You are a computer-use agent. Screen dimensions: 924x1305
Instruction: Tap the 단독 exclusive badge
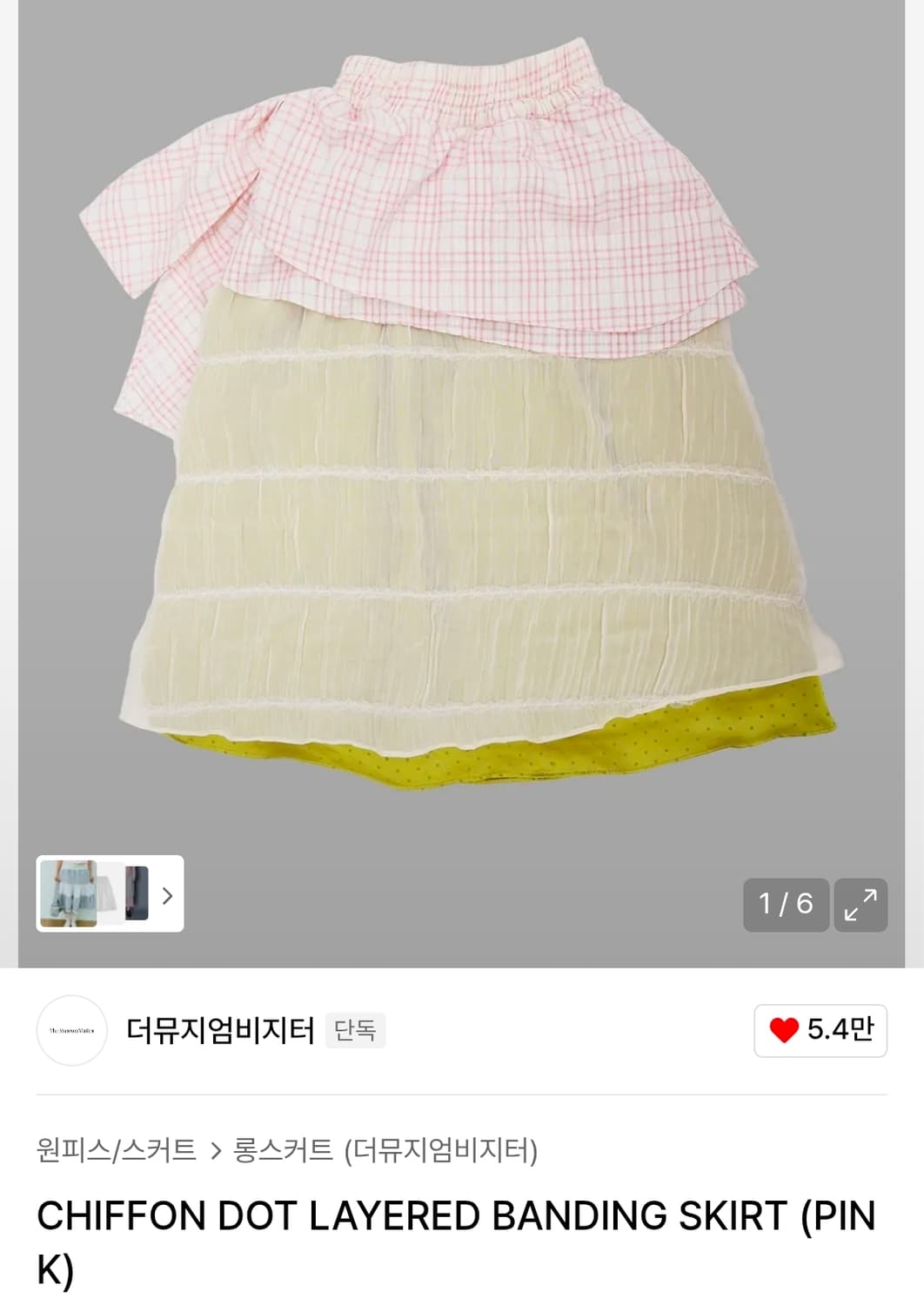click(356, 1031)
